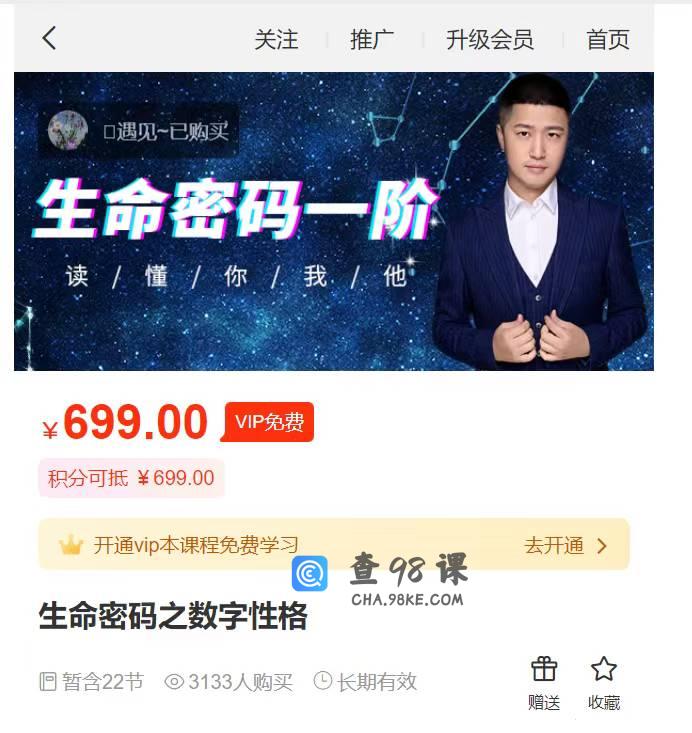Go to 首页 home page
692x733 pixels.
coord(608,40)
